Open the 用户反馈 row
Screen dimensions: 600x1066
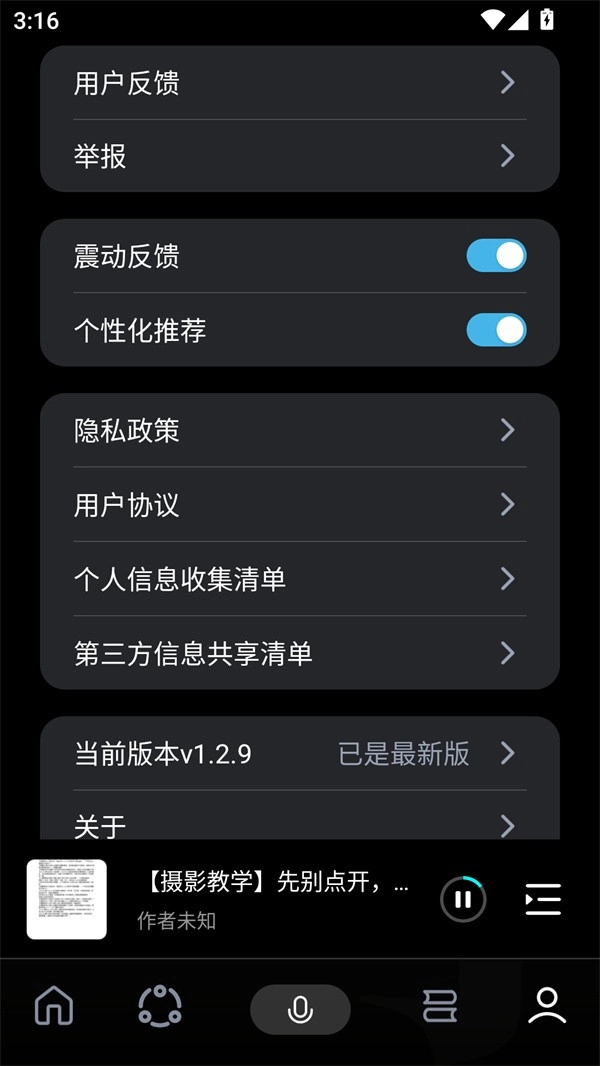(x=299, y=83)
